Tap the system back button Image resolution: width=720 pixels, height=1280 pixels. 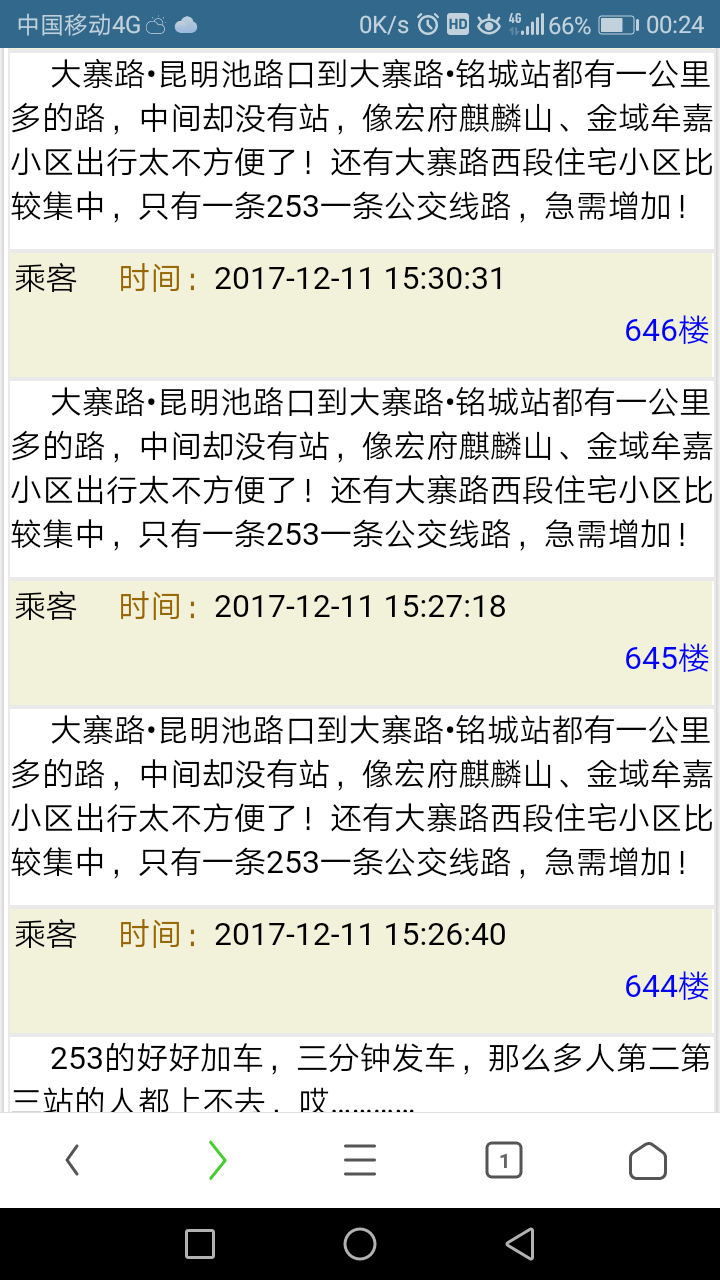pos(520,1244)
